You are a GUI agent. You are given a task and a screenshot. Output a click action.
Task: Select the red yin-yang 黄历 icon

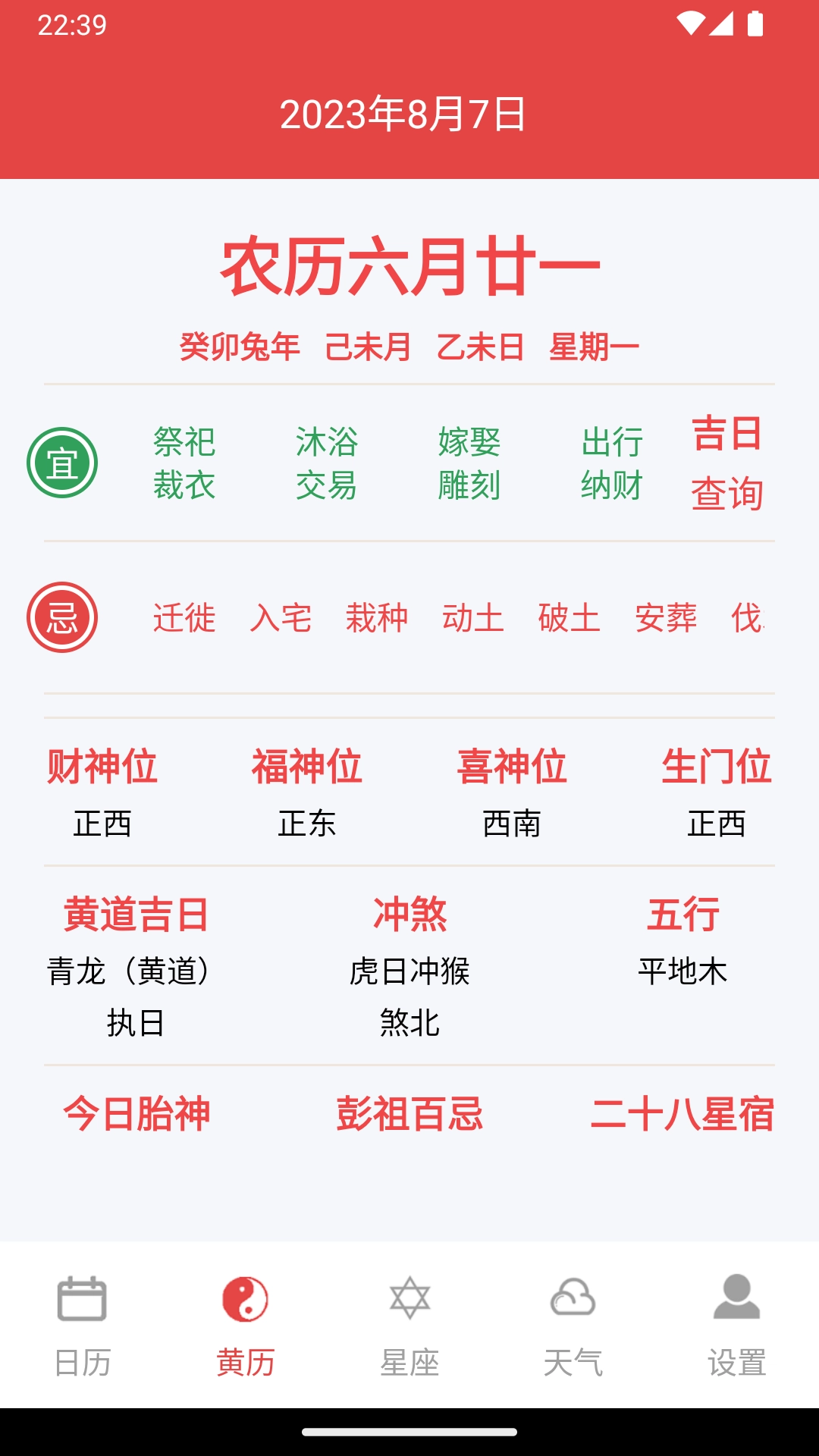click(246, 1297)
